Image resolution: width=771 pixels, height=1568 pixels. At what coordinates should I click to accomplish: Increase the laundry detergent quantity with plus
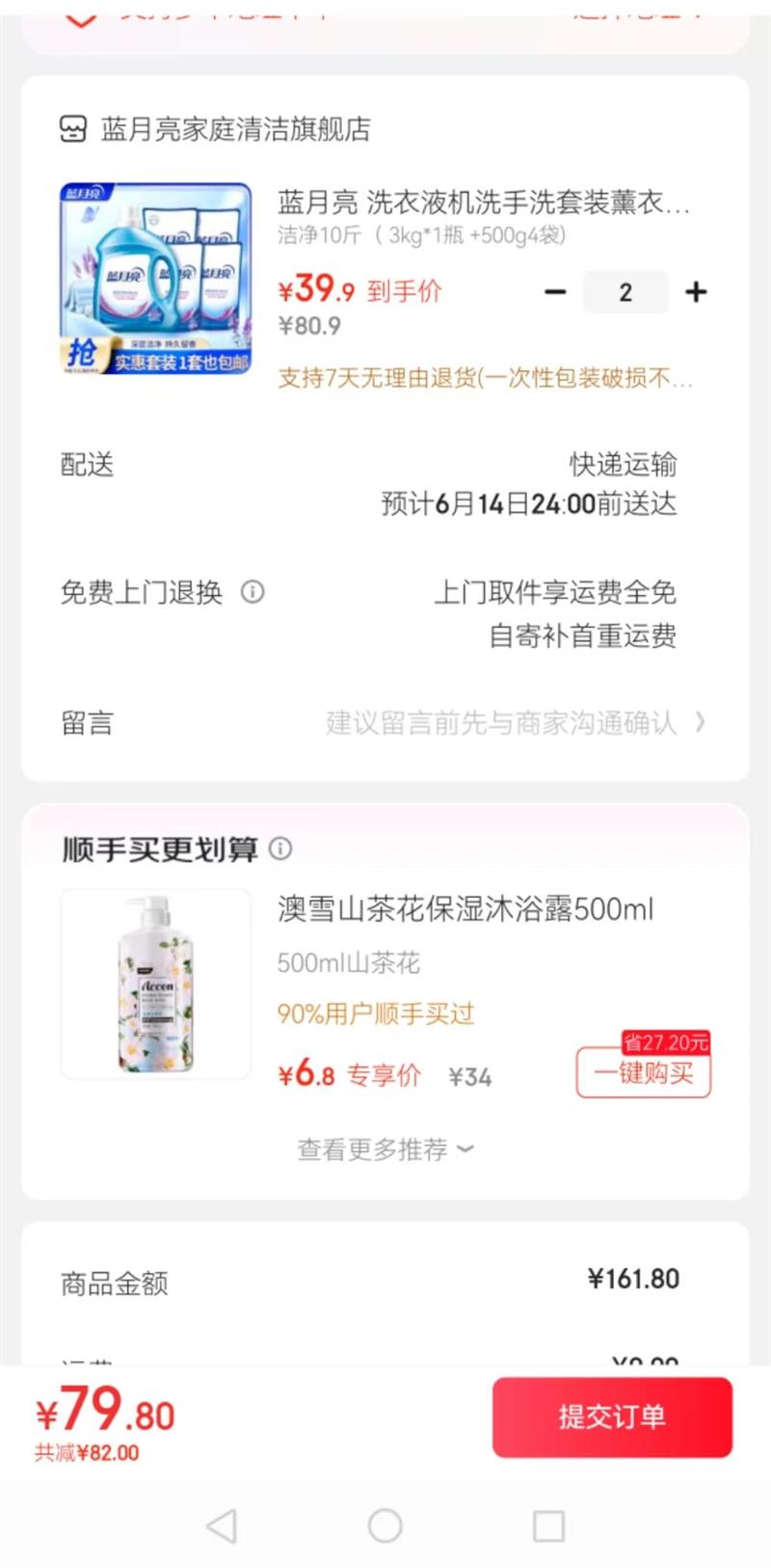tap(696, 292)
